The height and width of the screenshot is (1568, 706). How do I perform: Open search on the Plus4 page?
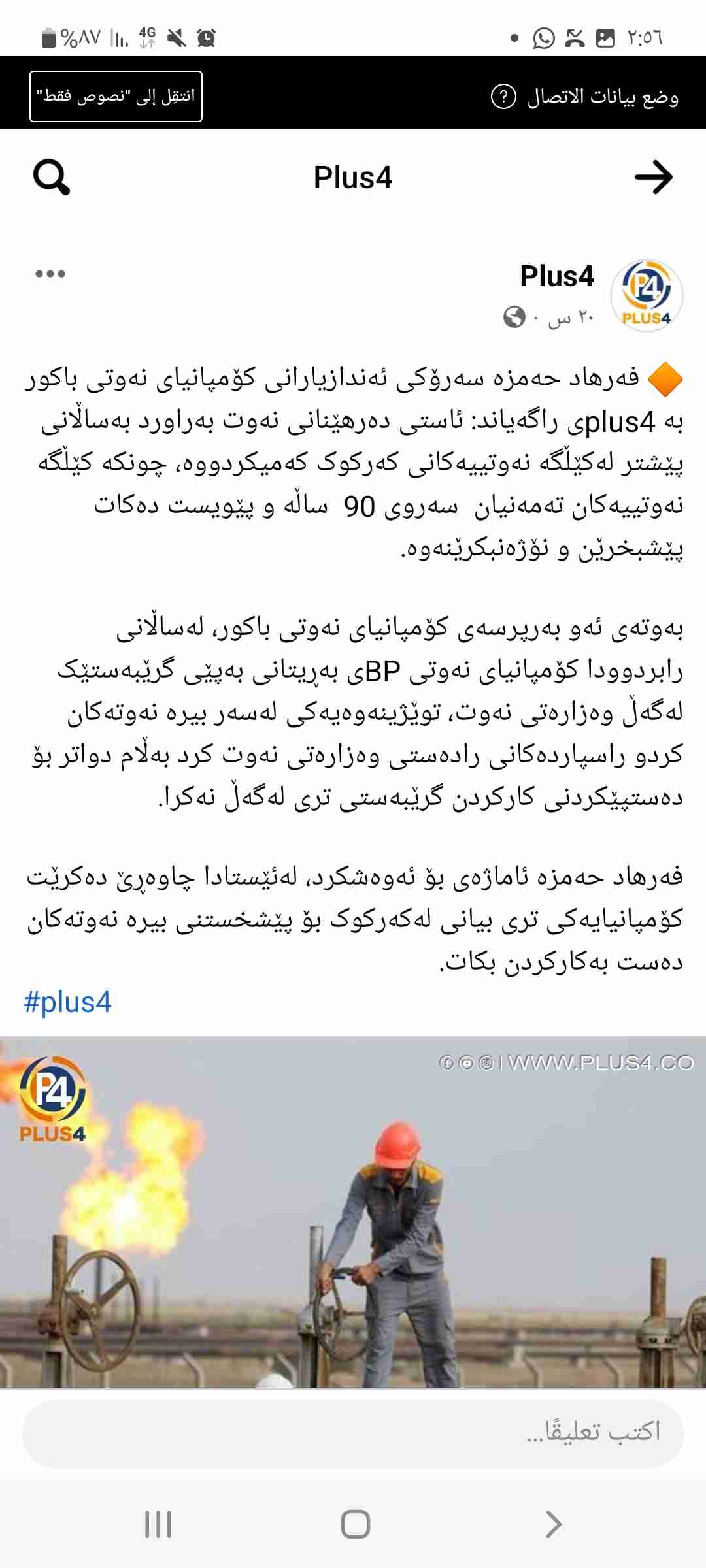(x=52, y=178)
